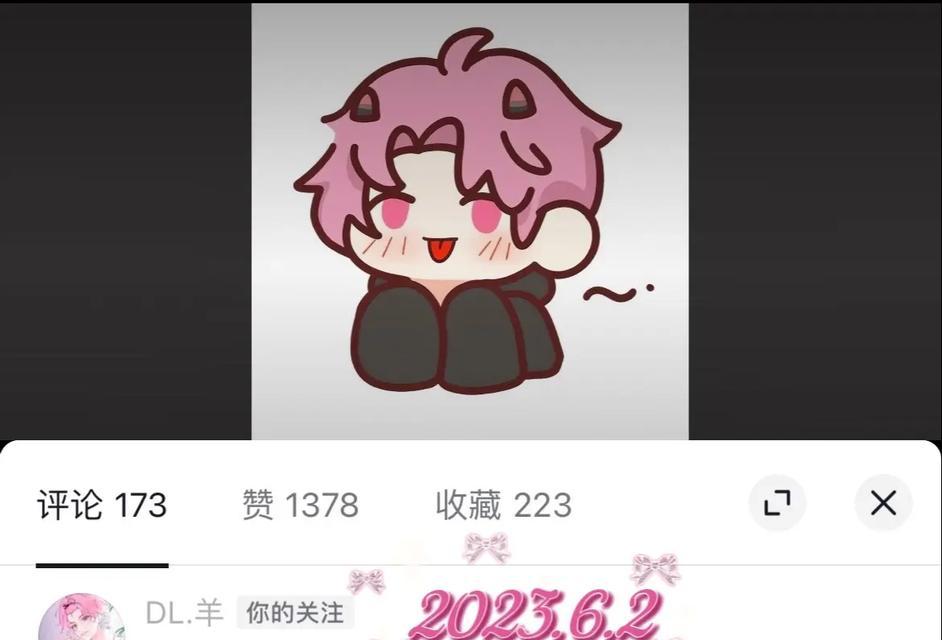
Task: Switch to the 赞 1378 tab
Action: tap(300, 505)
